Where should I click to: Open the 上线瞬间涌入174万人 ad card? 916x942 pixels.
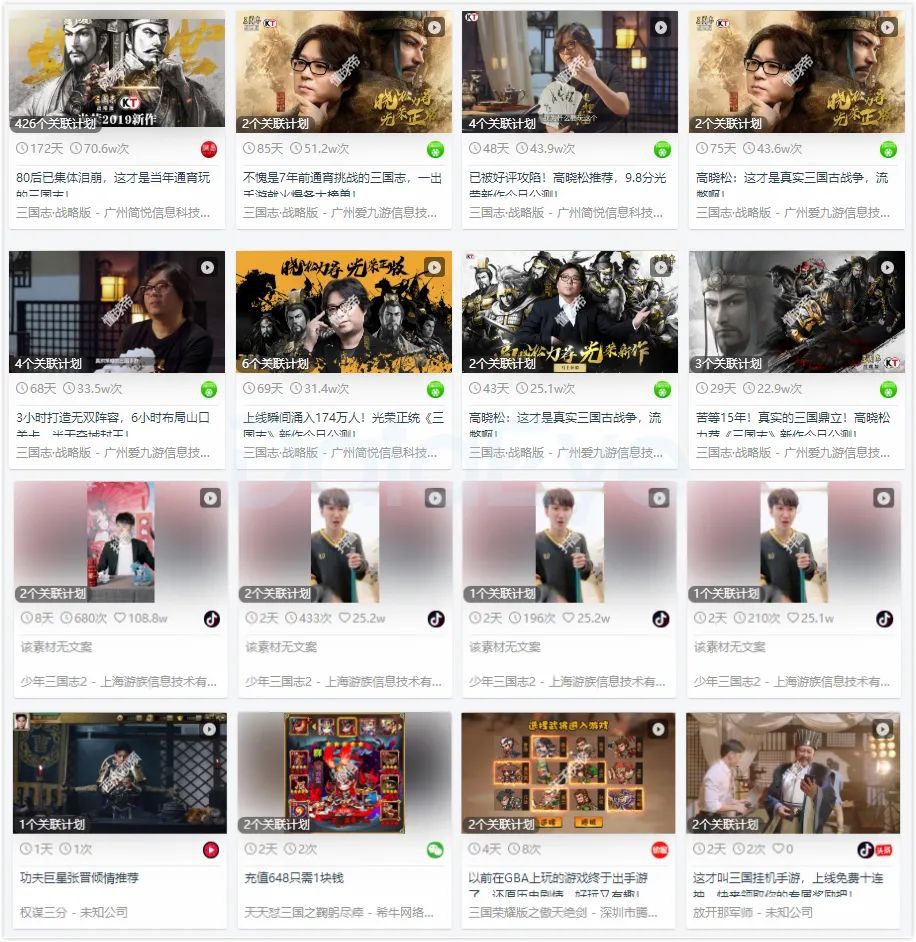coord(343,312)
